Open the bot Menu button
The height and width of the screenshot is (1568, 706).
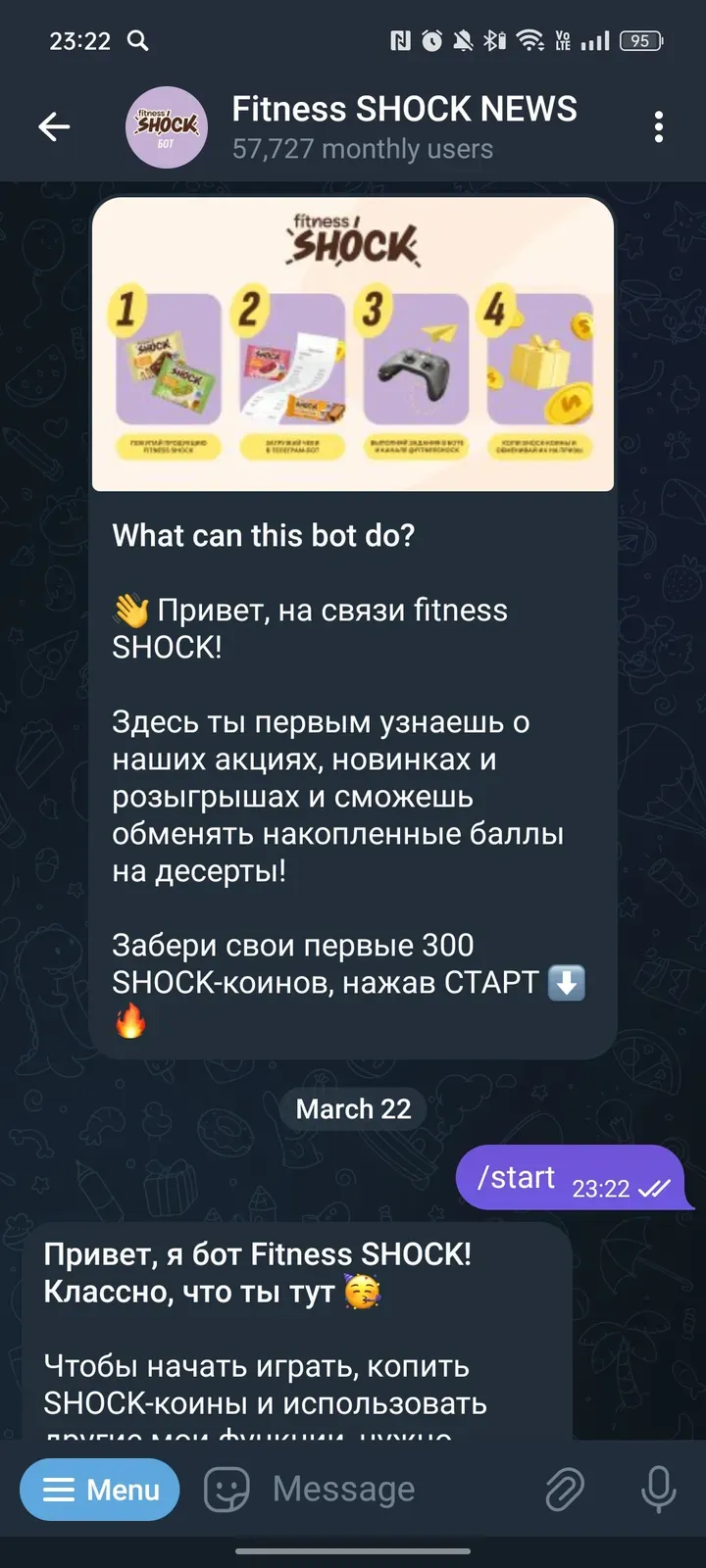pyautogui.click(x=100, y=1490)
